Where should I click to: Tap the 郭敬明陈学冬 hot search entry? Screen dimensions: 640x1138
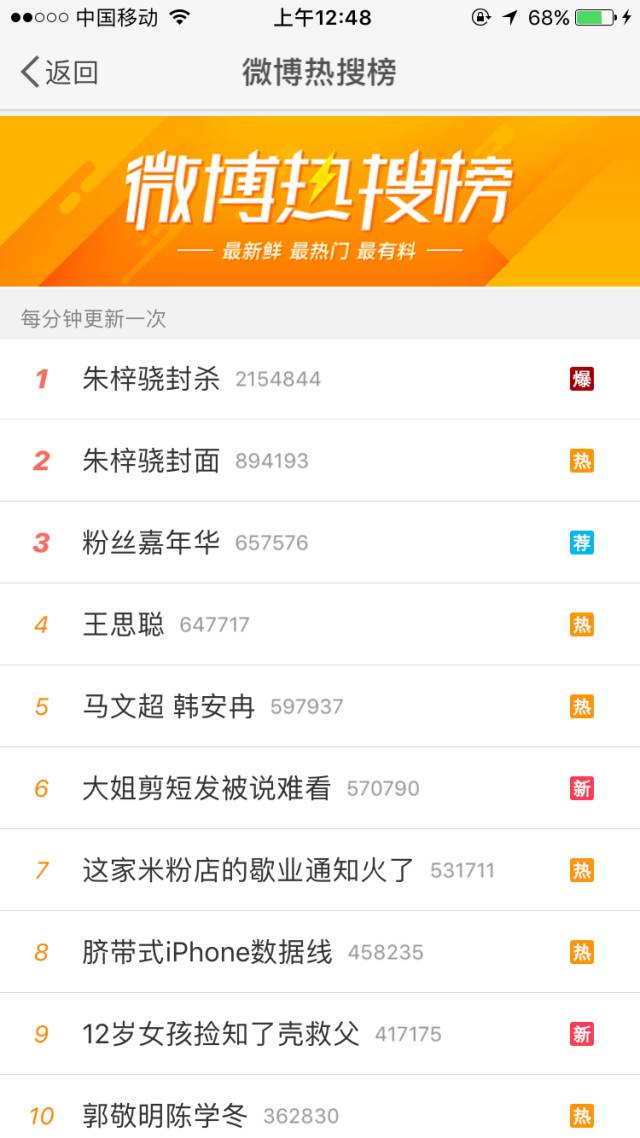click(320, 1108)
